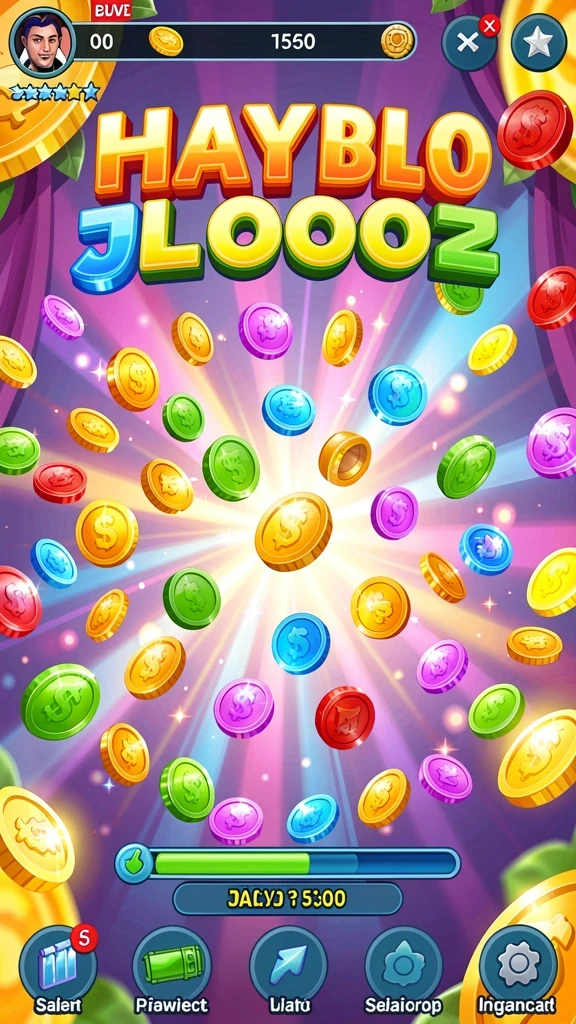The image size is (576, 1024).
Task: Open the Salert tab with notification badge
Action: click(x=58, y=965)
